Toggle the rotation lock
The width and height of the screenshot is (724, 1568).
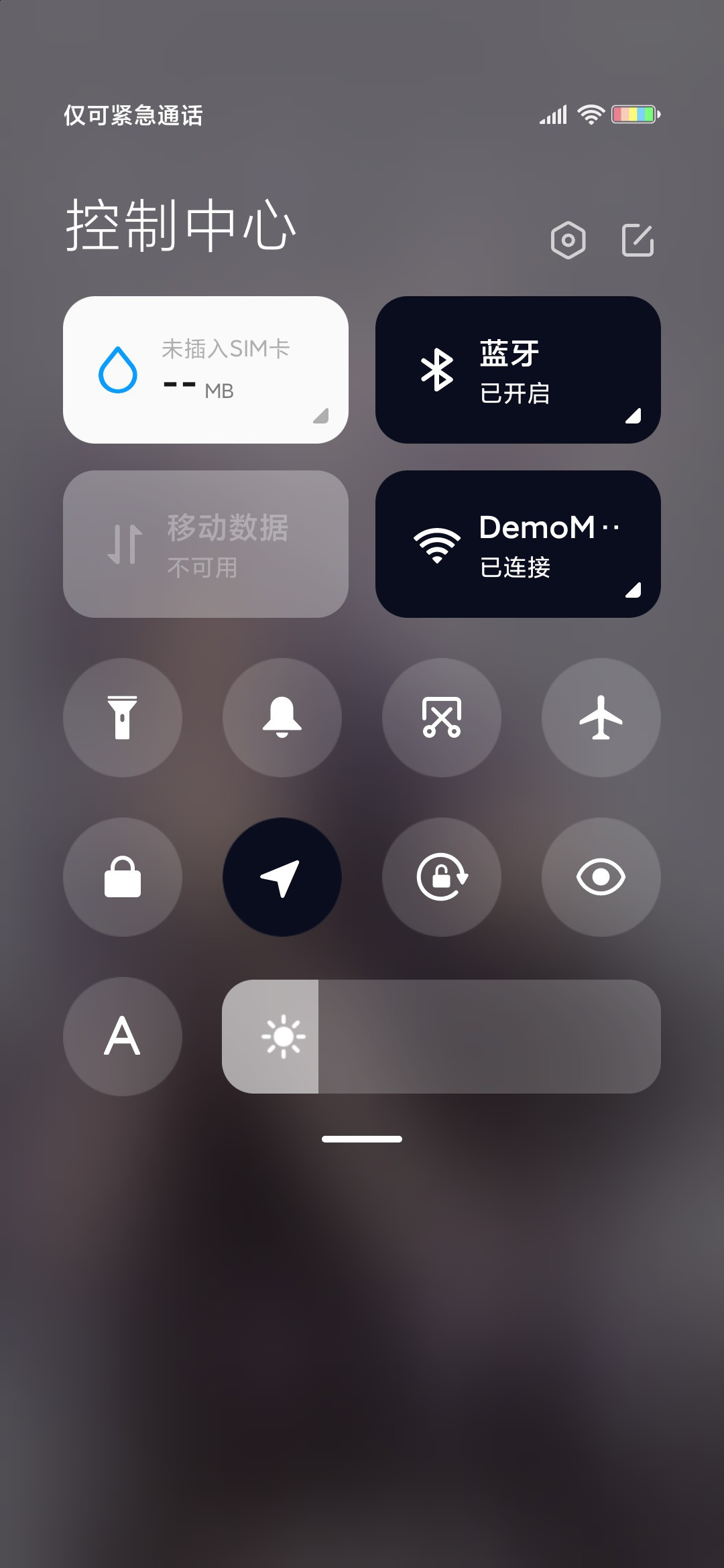click(x=442, y=877)
